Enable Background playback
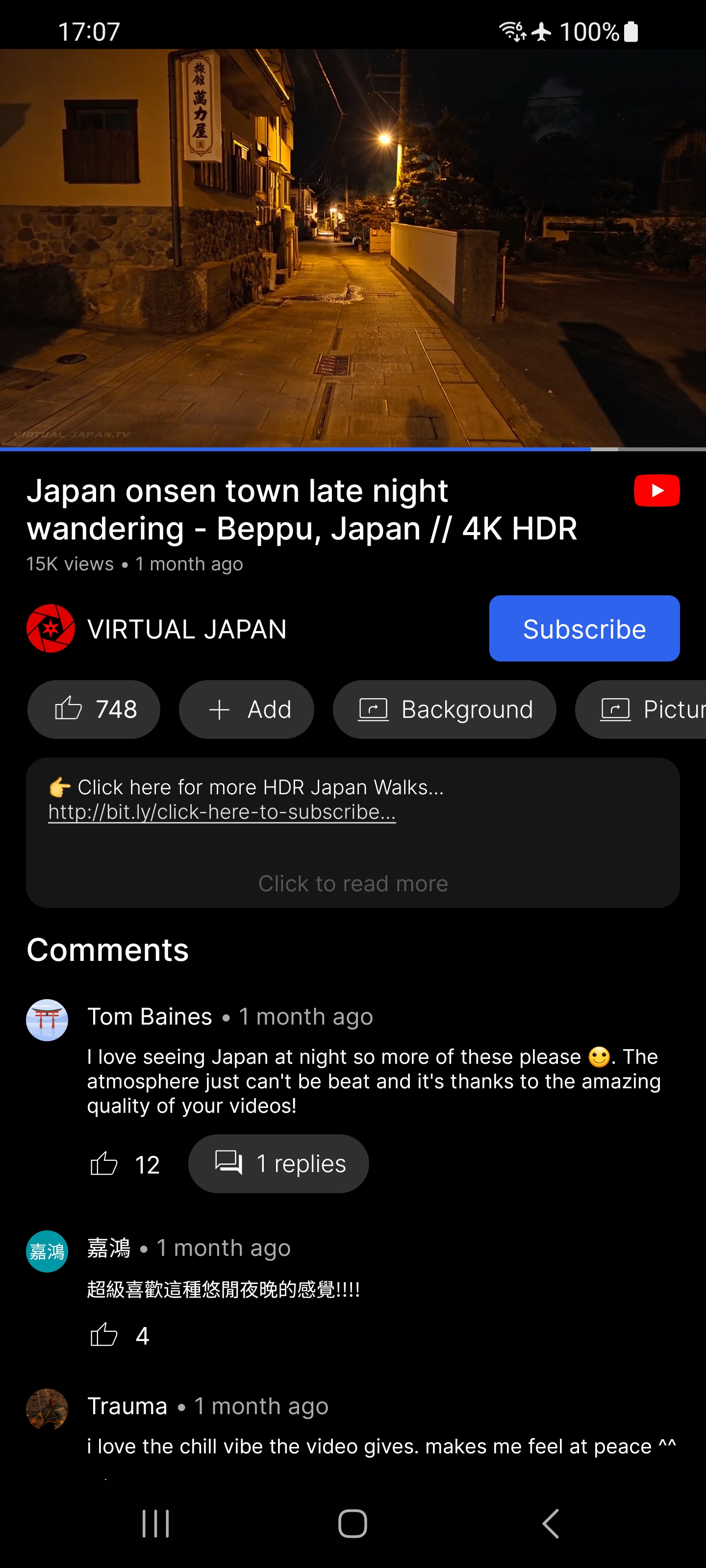The height and width of the screenshot is (1568, 706). tap(444, 709)
